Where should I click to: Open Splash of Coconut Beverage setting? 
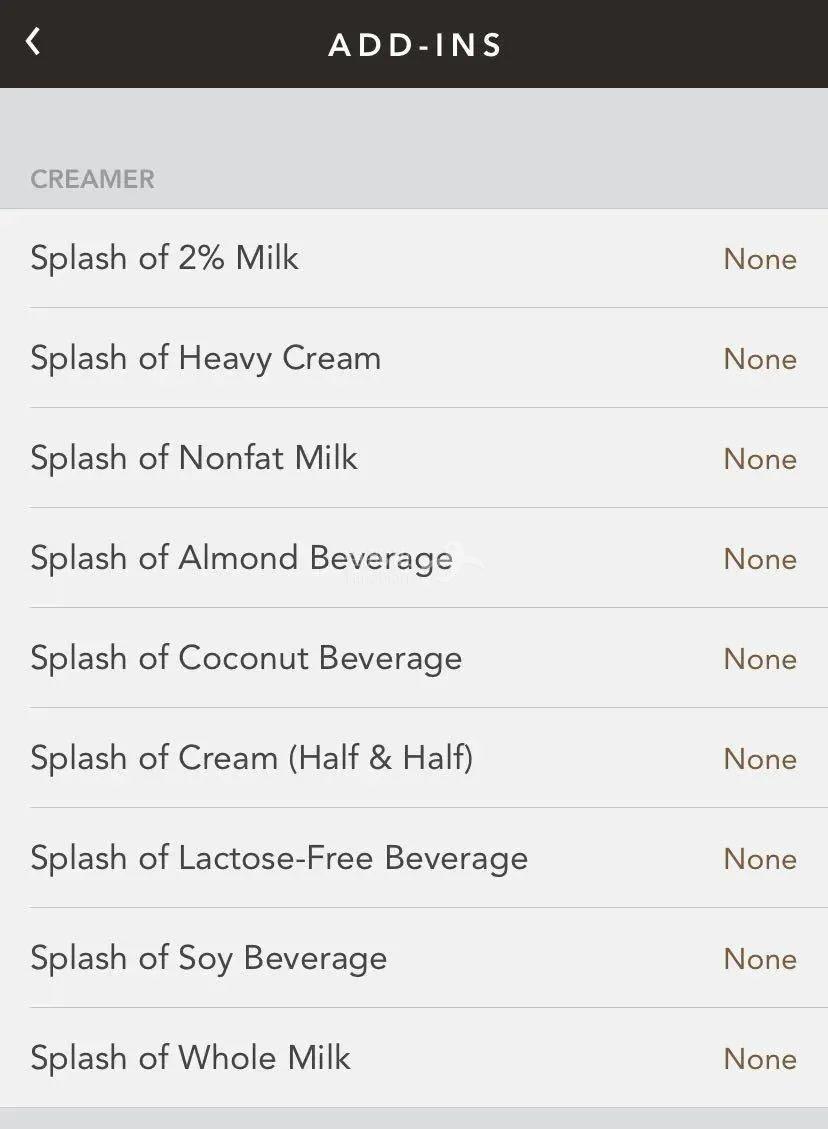pos(413,658)
